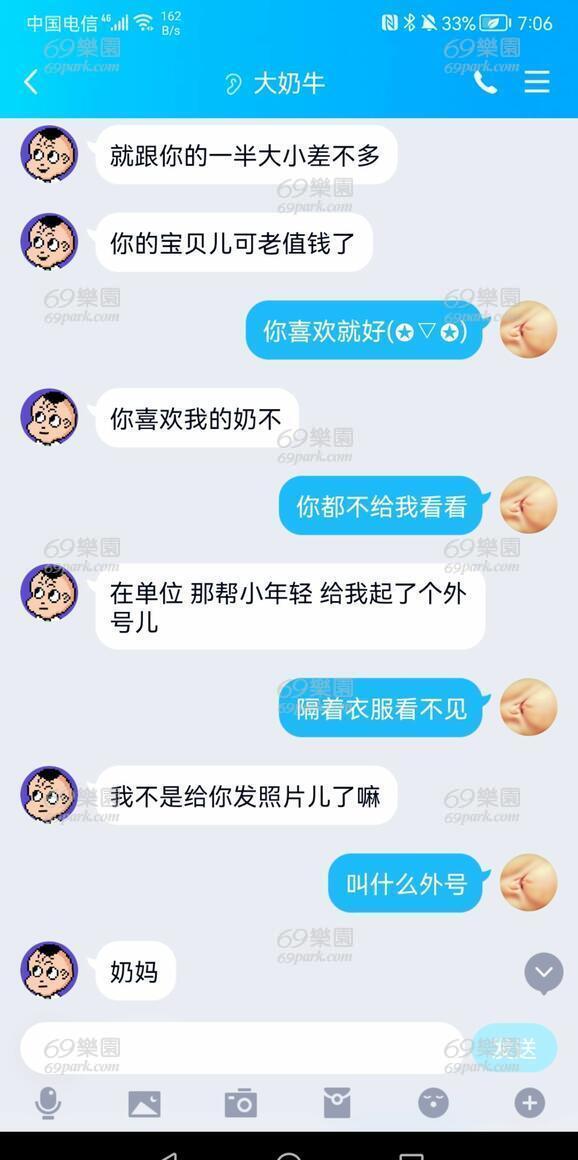The width and height of the screenshot is (578, 1160).
Task: Open the voice message microphone
Action: [48, 1104]
